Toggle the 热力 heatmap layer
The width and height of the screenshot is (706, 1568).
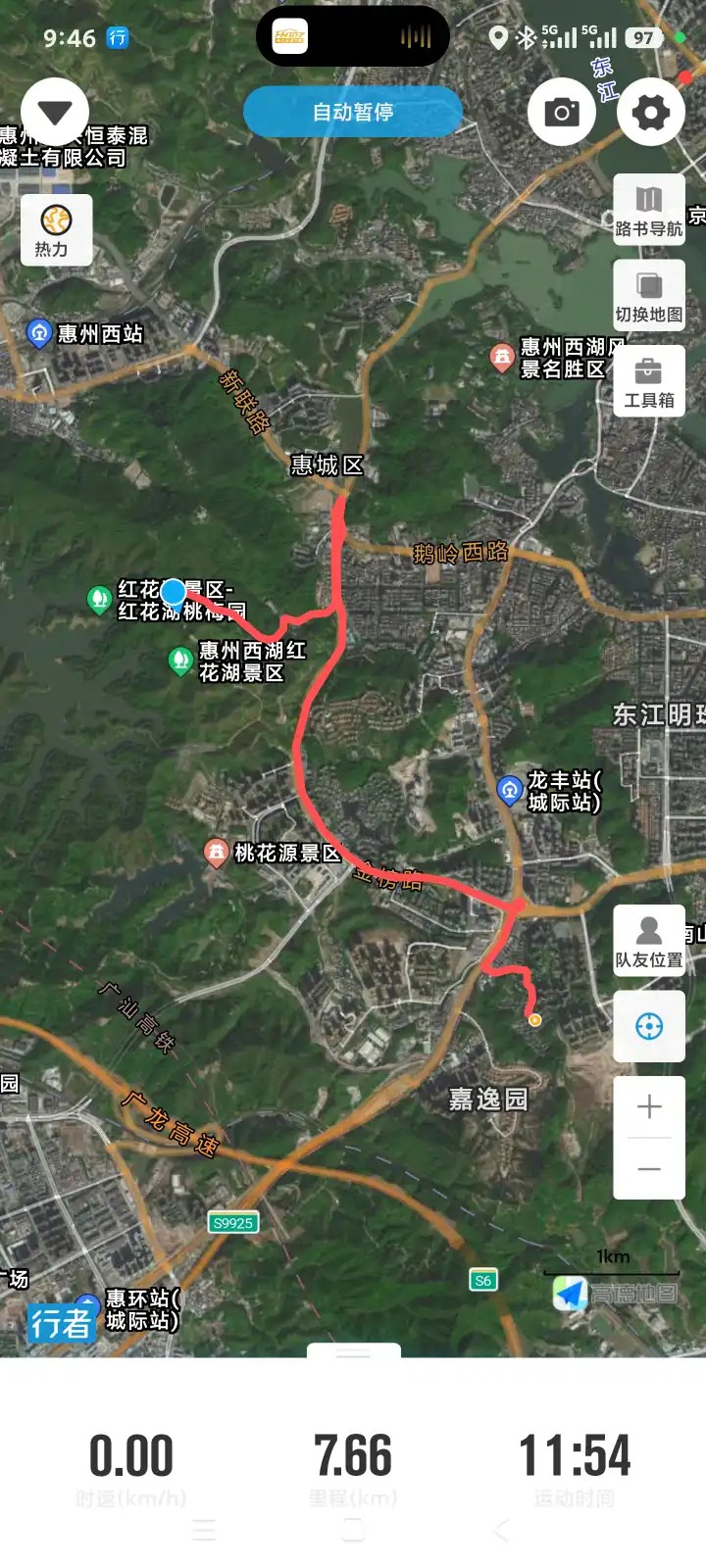point(56,229)
